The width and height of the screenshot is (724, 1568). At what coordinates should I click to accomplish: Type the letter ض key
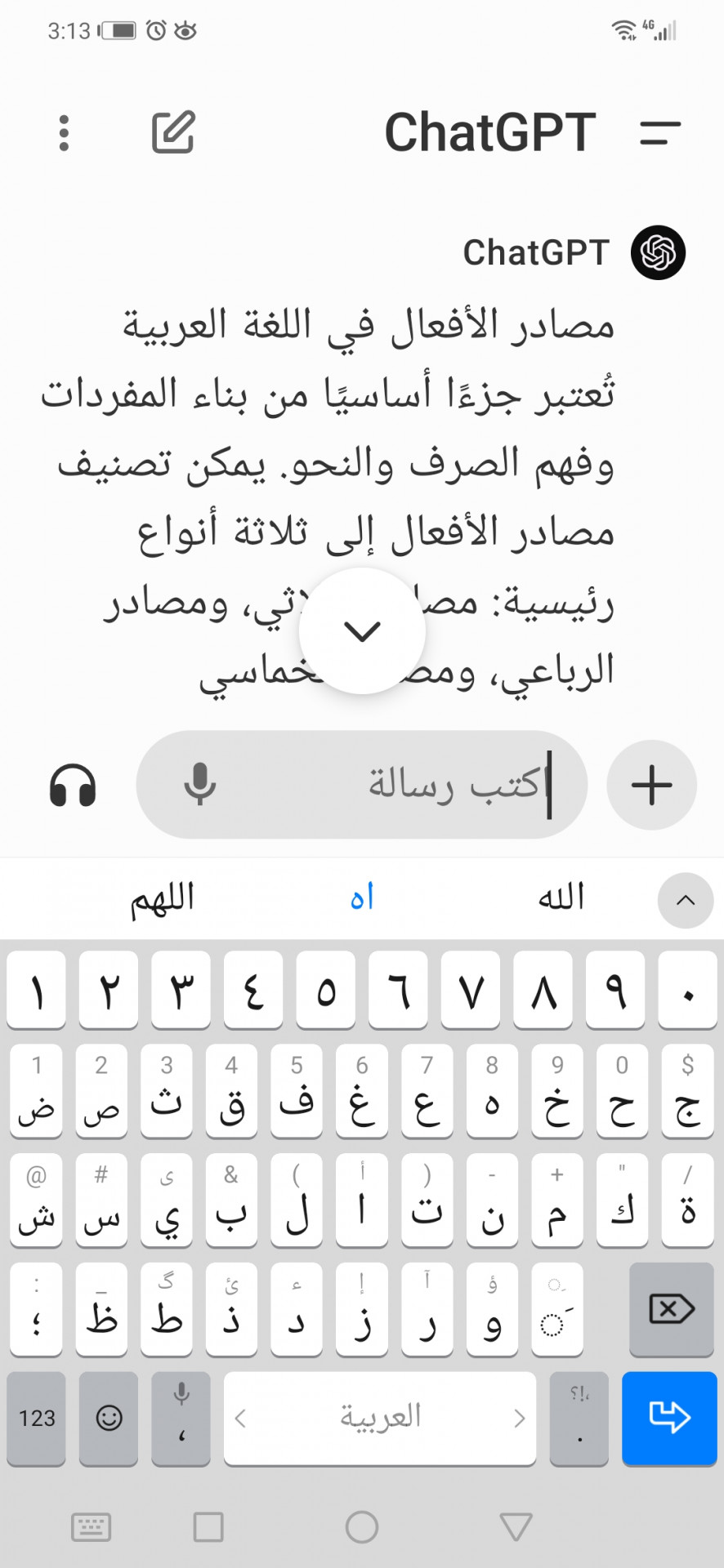(37, 1091)
